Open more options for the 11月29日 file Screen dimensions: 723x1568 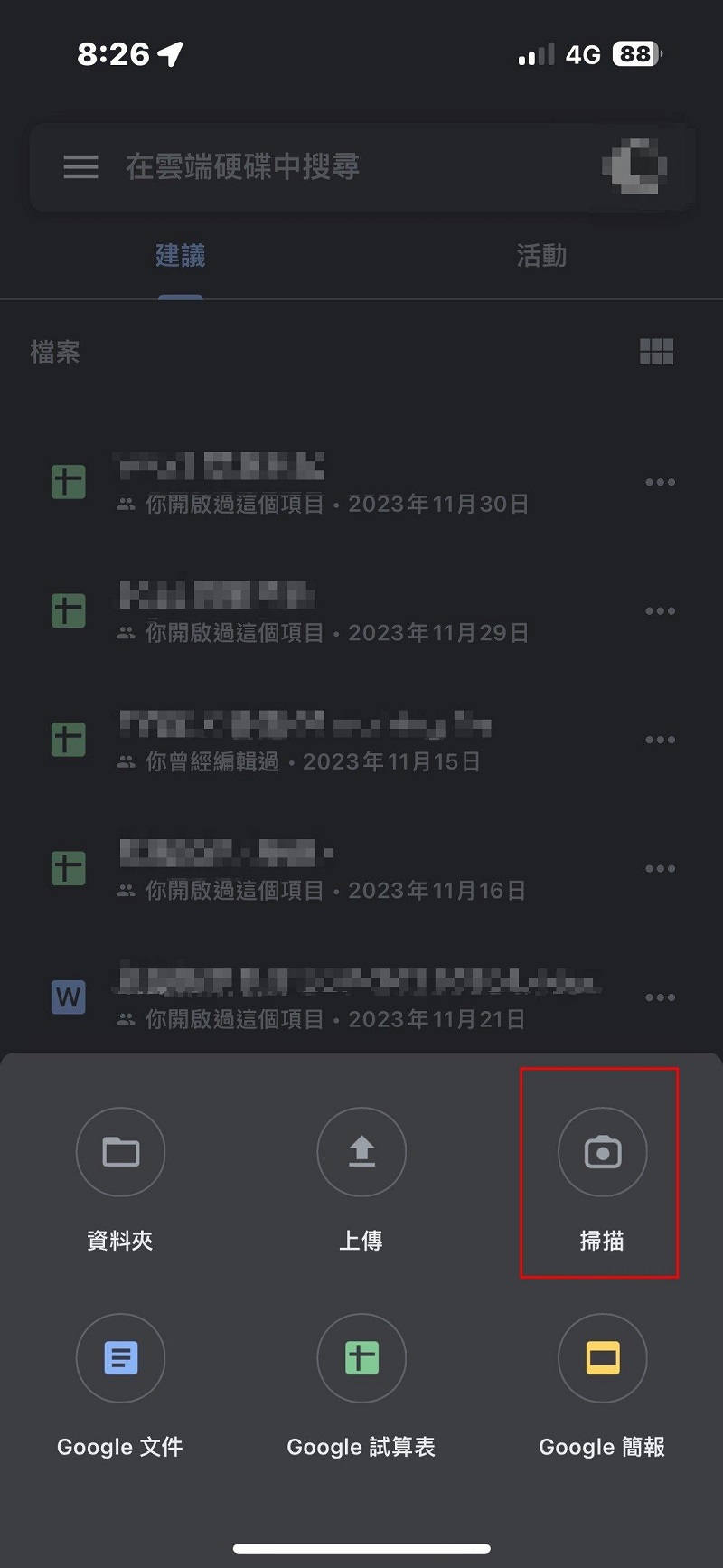coord(660,611)
